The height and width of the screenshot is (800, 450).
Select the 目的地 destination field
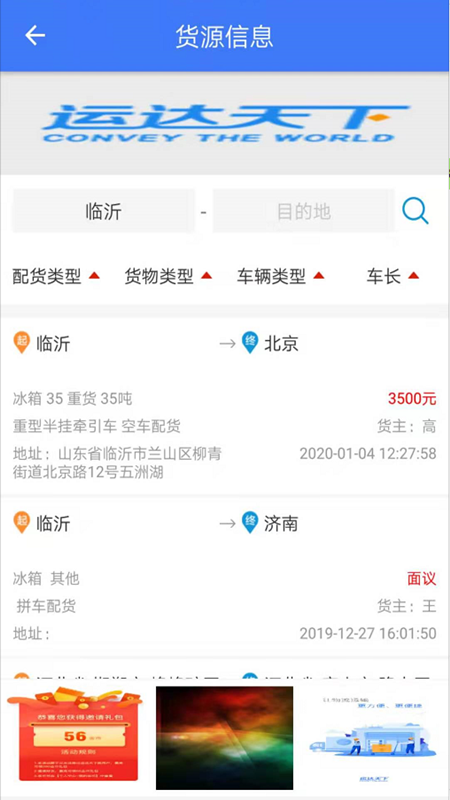coord(304,211)
